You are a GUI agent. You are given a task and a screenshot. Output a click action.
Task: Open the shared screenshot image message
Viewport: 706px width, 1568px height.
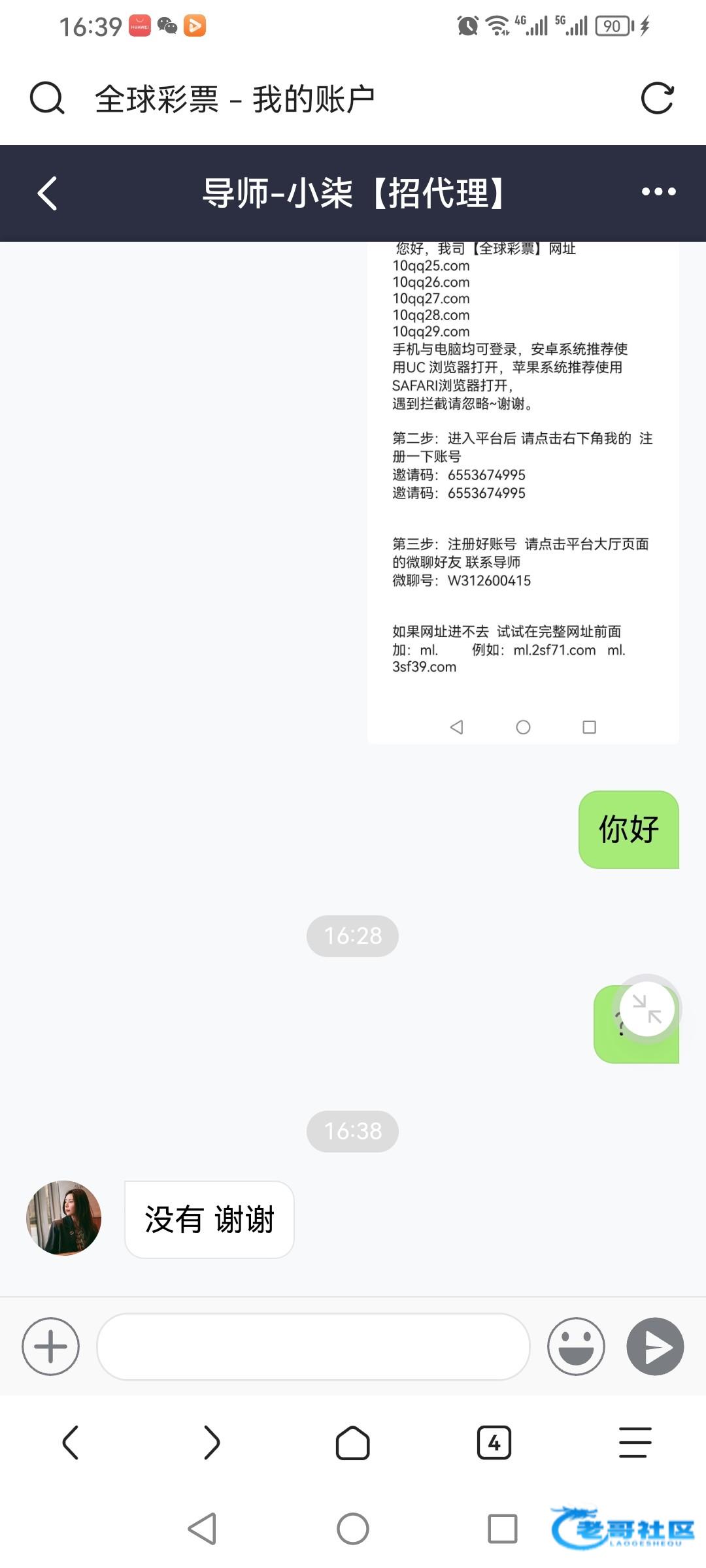523,490
